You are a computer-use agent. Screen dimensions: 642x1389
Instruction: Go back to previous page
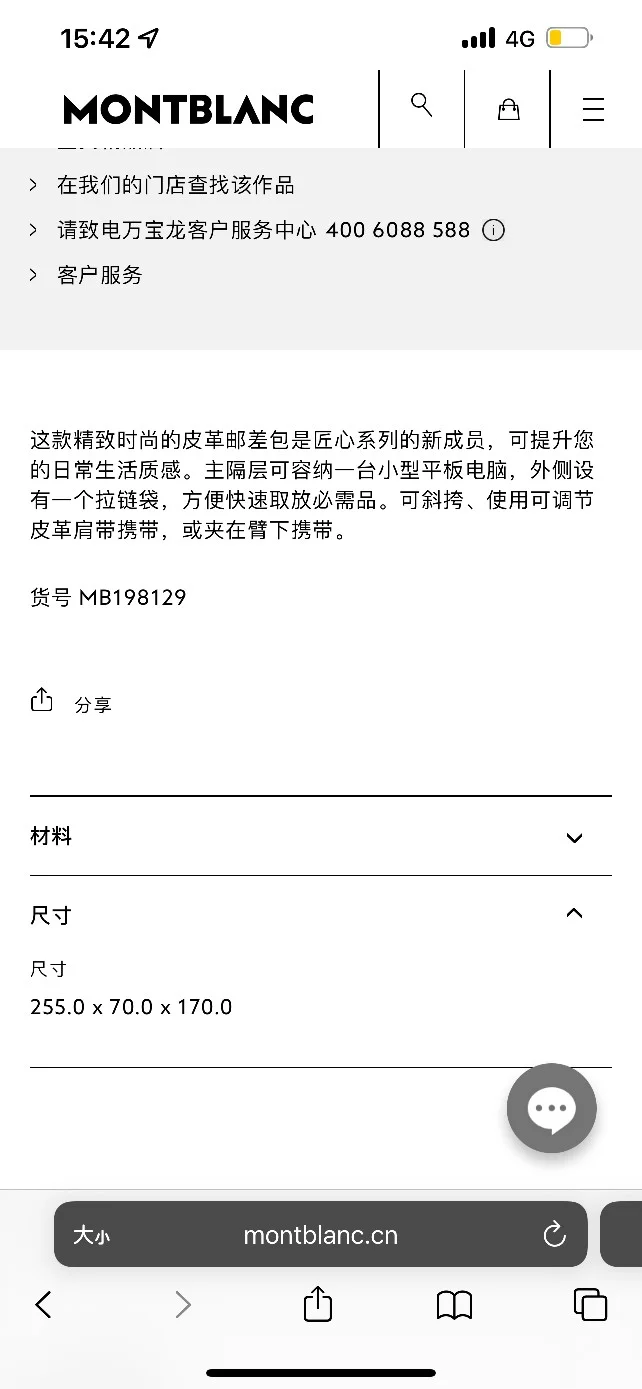pyautogui.click(x=43, y=1304)
